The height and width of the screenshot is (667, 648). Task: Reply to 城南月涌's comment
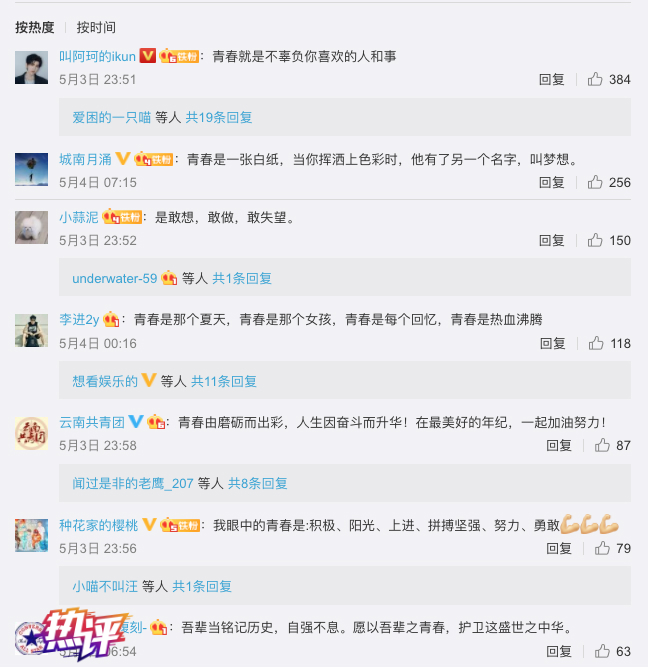552,182
